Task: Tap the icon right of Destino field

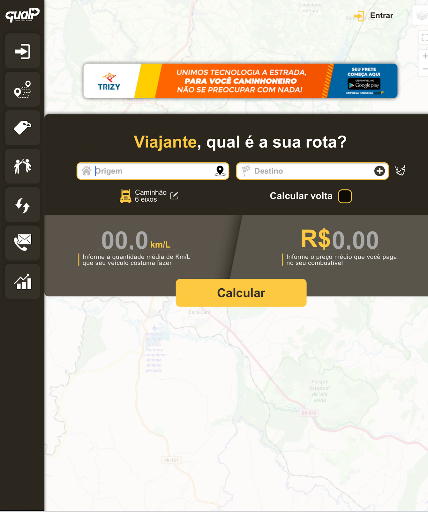Action: click(x=400, y=171)
